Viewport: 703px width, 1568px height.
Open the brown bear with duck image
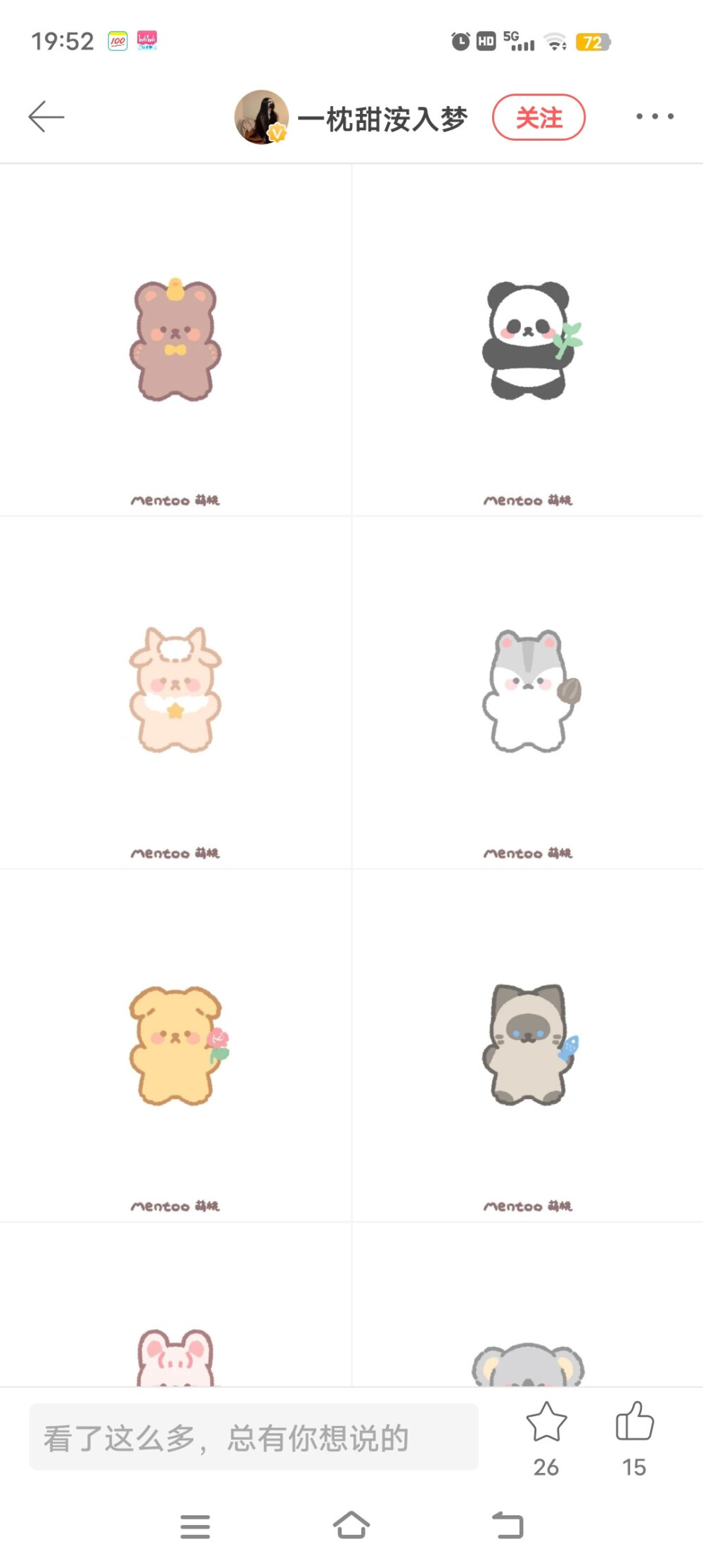point(175,340)
